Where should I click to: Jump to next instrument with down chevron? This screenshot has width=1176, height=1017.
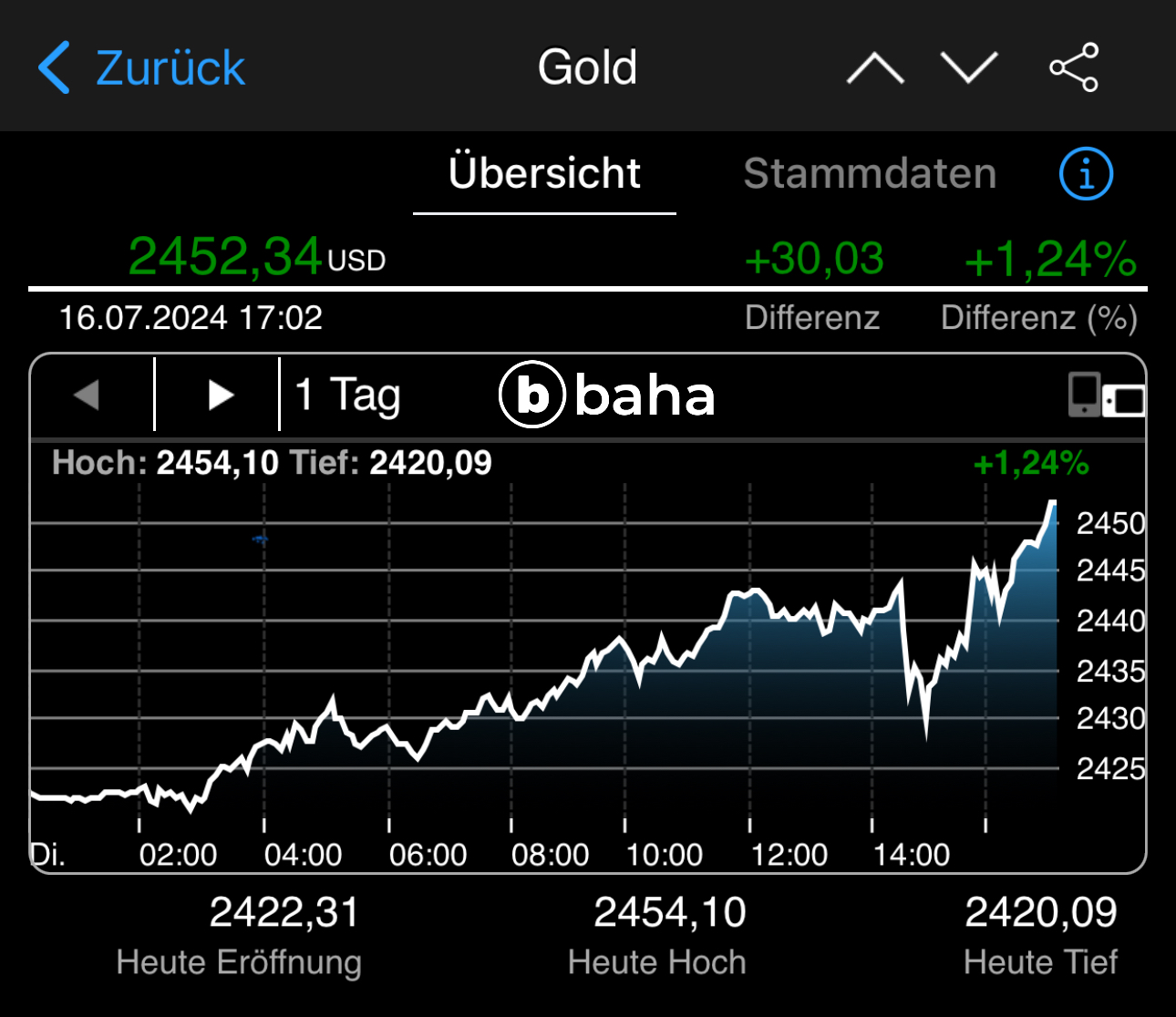coord(968,67)
